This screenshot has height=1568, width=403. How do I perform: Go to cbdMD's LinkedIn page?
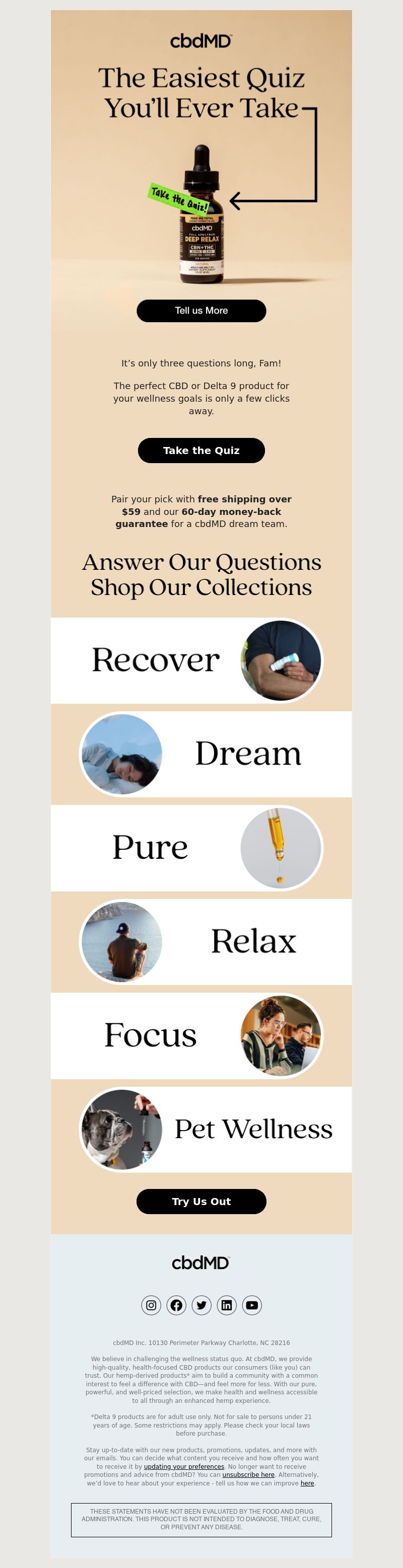point(227,1304)
